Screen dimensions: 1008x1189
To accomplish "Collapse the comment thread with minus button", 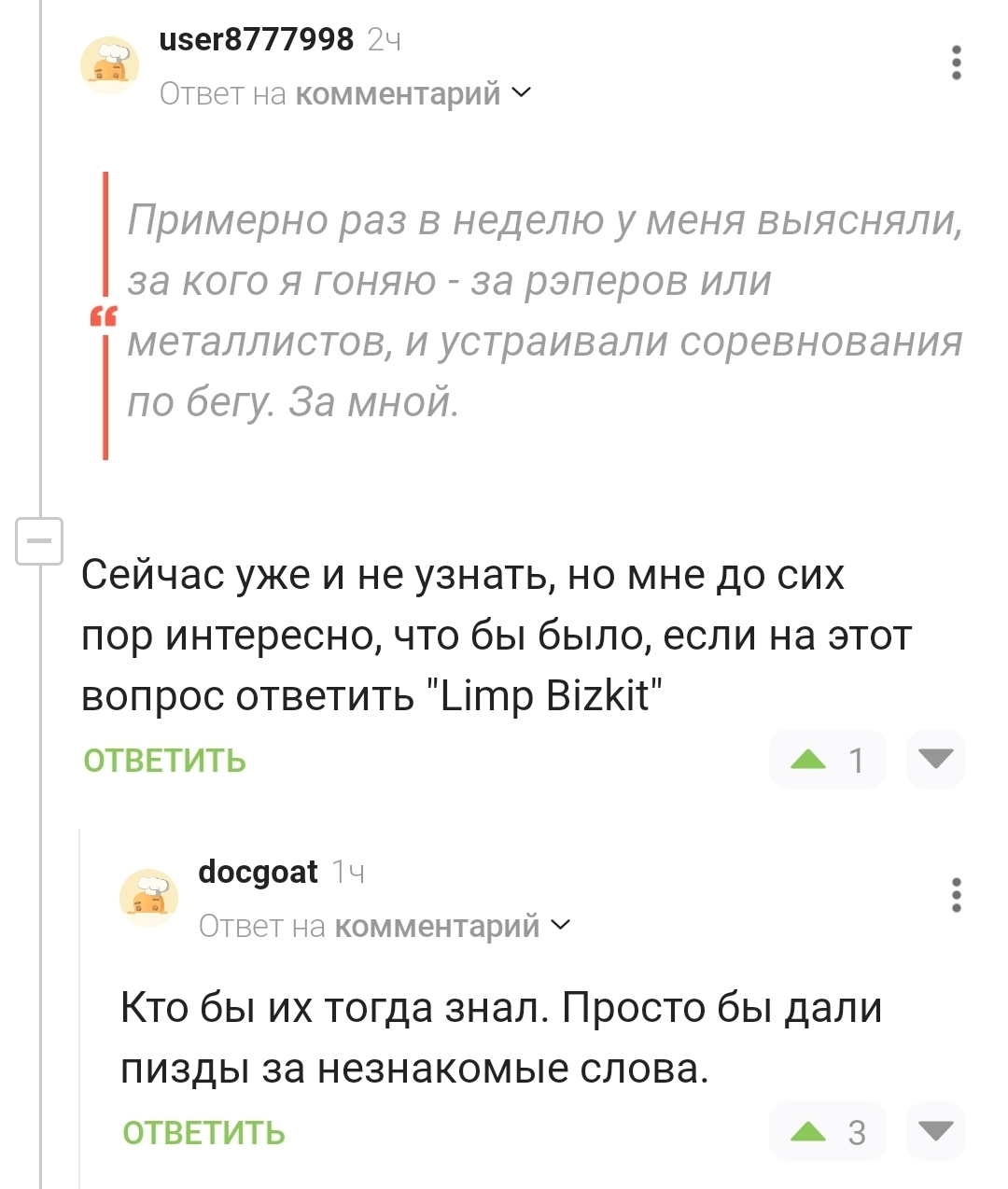I will click(x=39, y=541).
